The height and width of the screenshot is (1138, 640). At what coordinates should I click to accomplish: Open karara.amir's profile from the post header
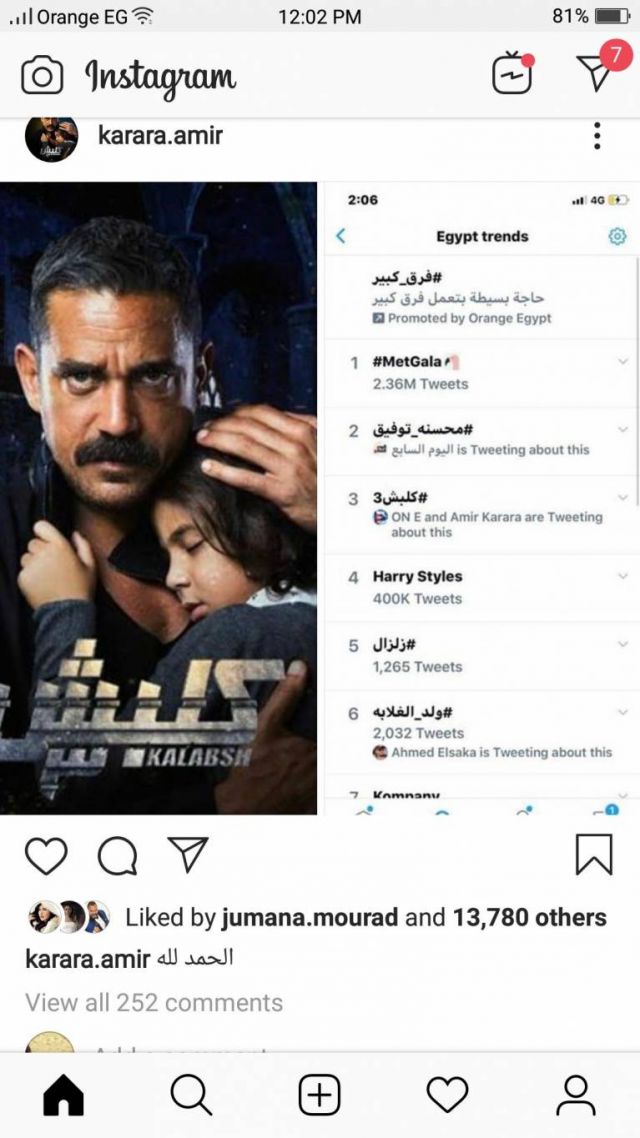point(160,135)
